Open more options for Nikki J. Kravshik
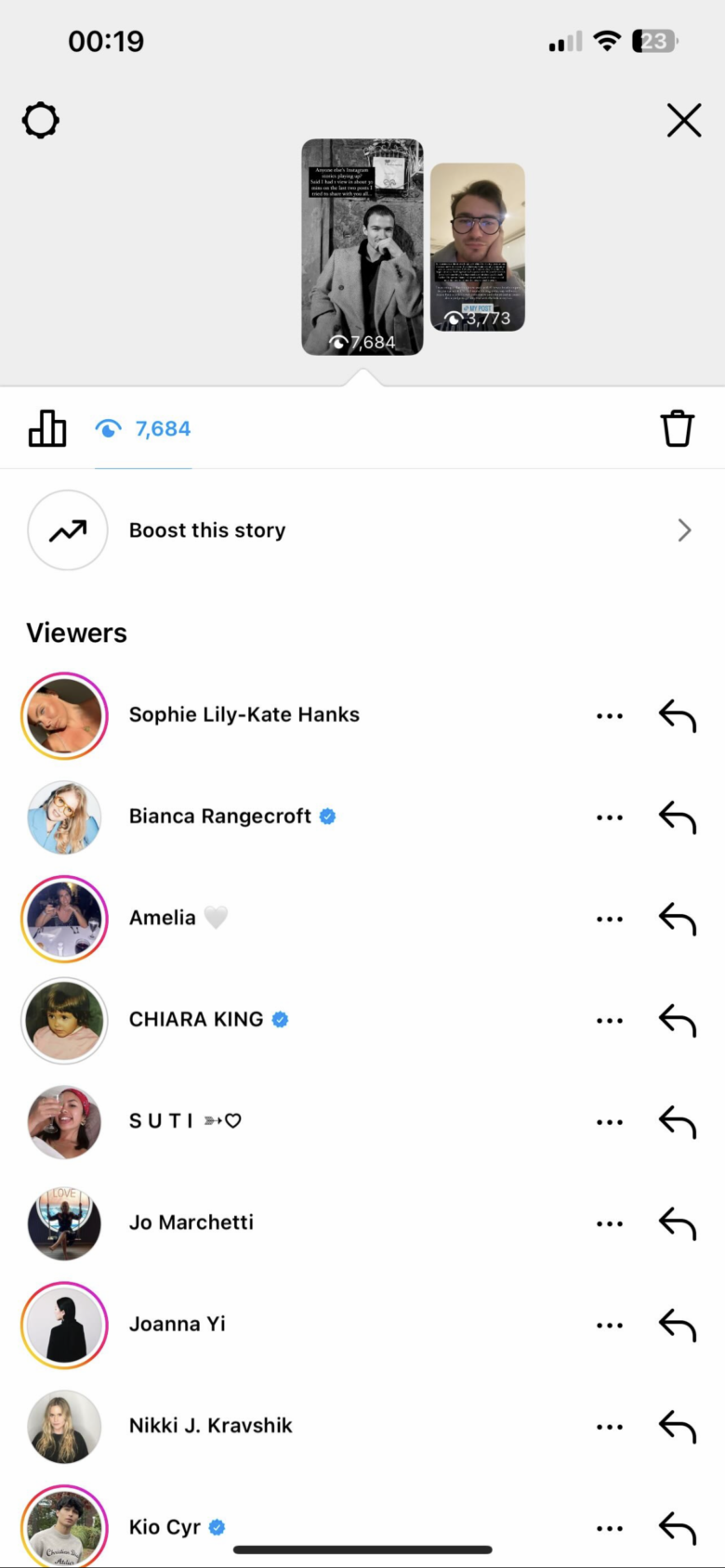The width and height of the screenshot is (725, 1568). (610, 1427)
